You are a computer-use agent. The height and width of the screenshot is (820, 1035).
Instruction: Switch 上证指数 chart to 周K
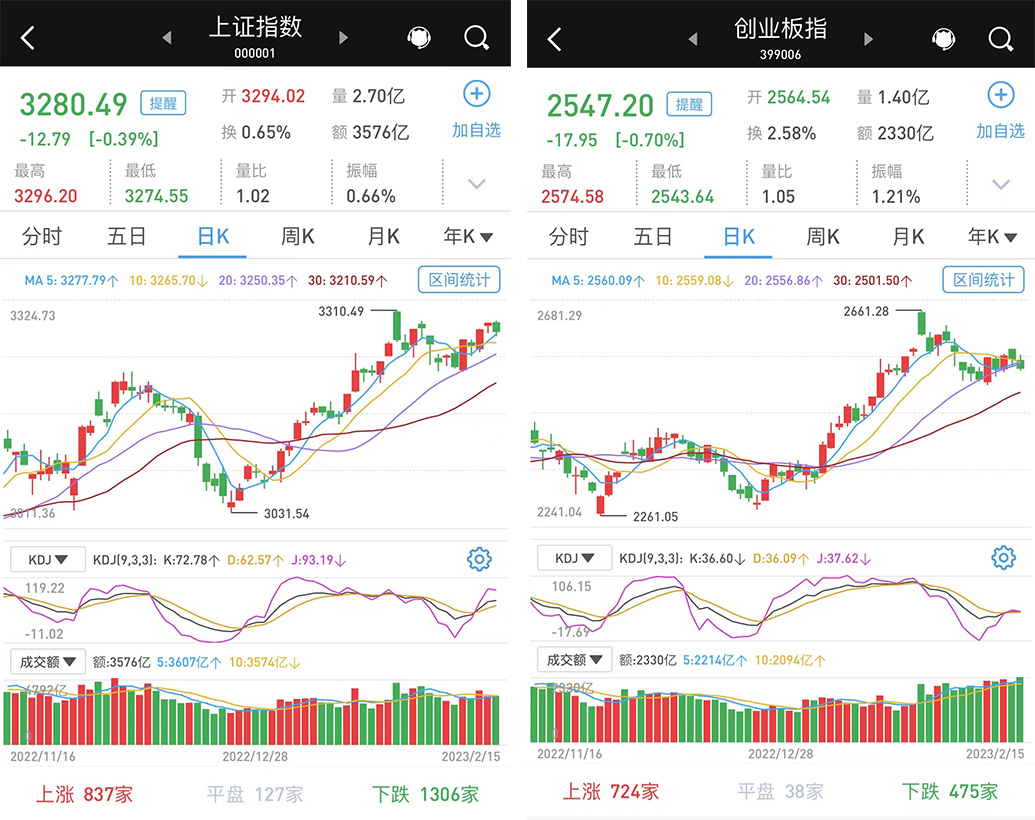coord(297,237)
